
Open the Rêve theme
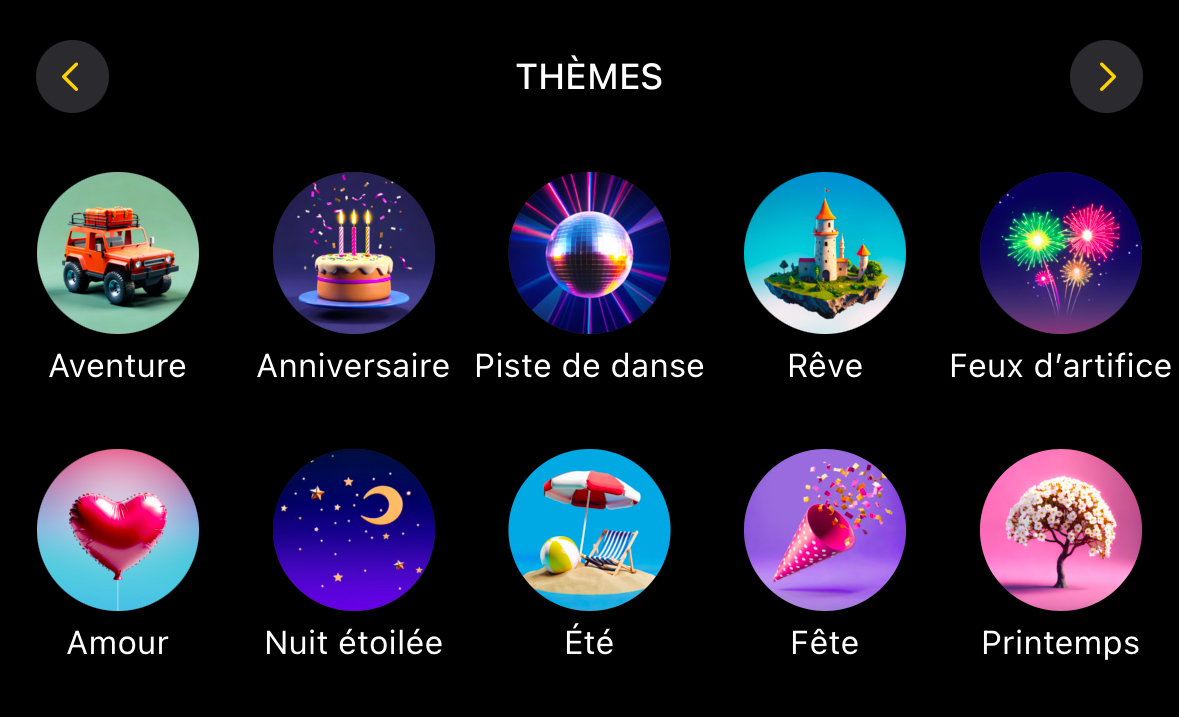[x=825, y=253]
